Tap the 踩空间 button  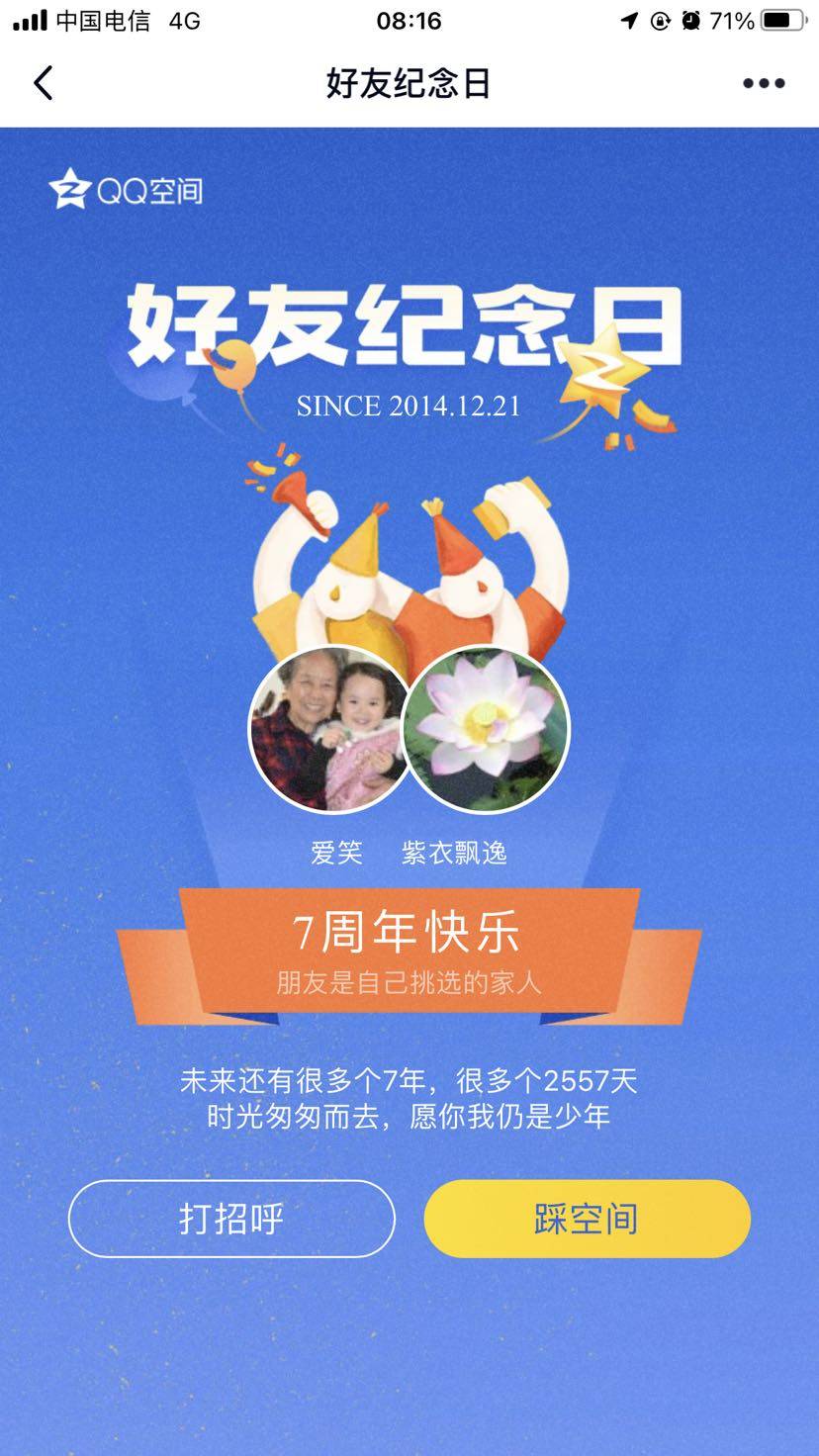pyautogui.click(x=587, y=1219)
